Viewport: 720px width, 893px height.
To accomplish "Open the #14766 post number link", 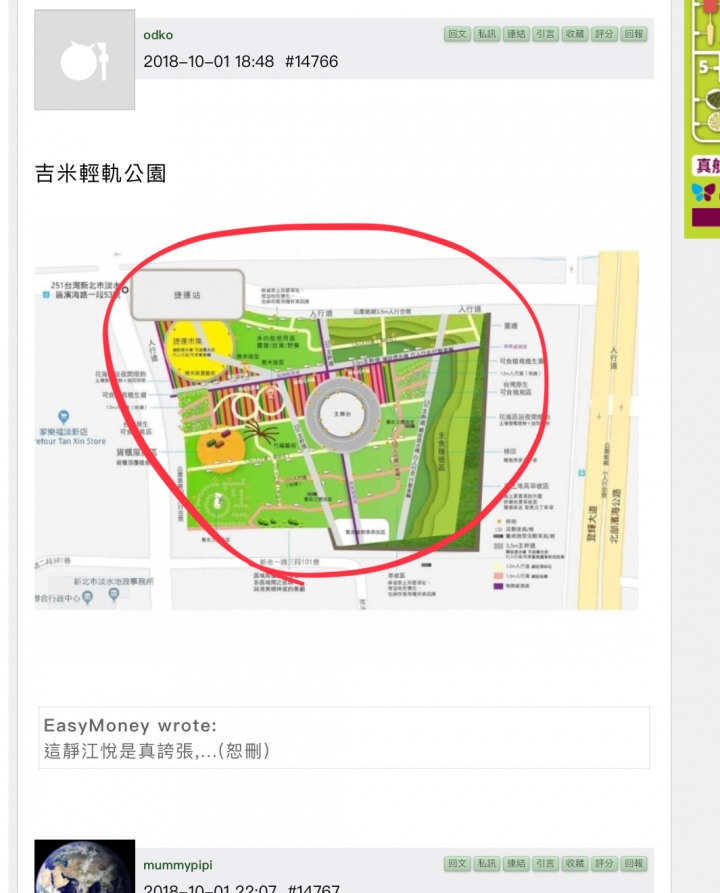I will tap(311, 61).
